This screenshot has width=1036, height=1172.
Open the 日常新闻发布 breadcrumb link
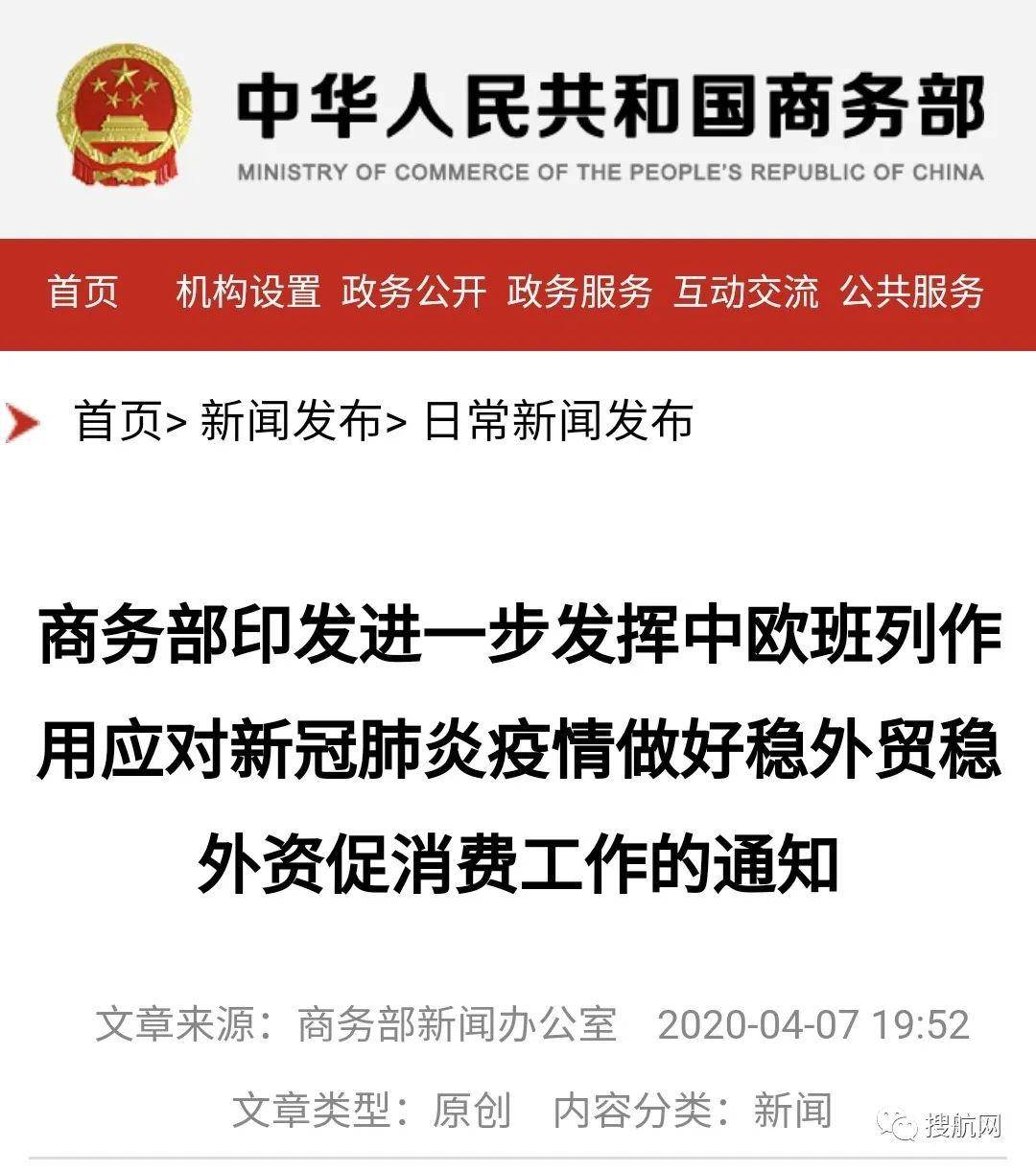click(558, 421)
